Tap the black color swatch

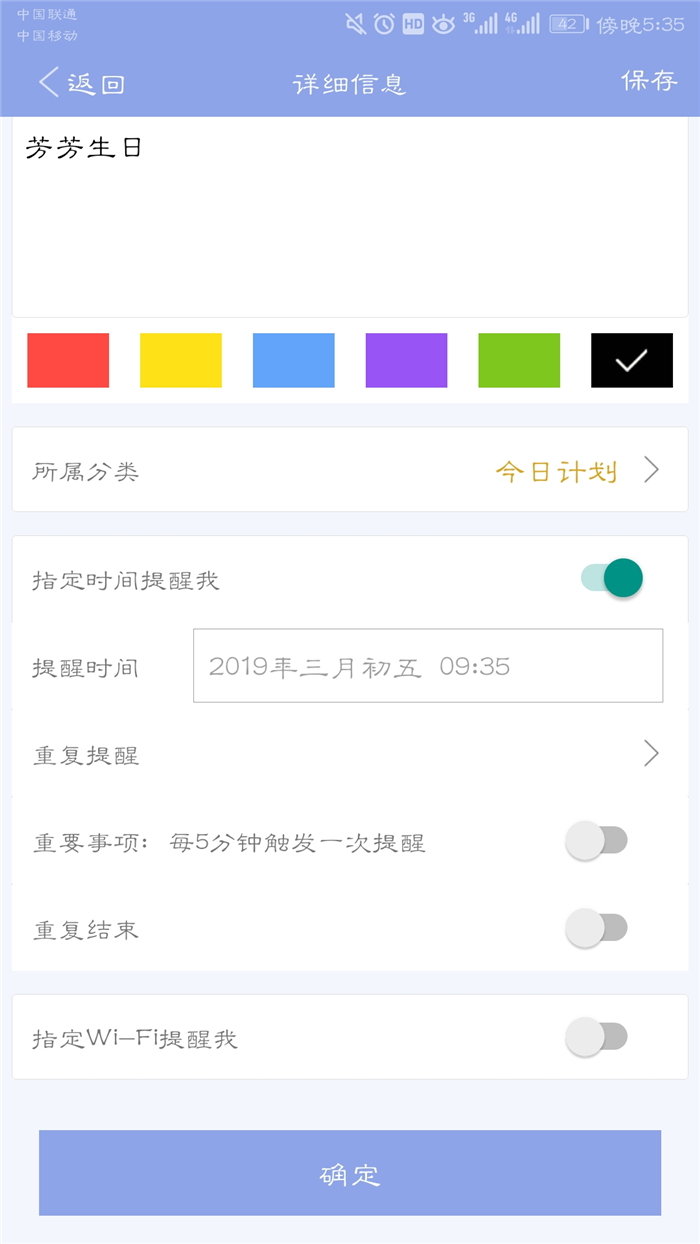tap(632, 360)
